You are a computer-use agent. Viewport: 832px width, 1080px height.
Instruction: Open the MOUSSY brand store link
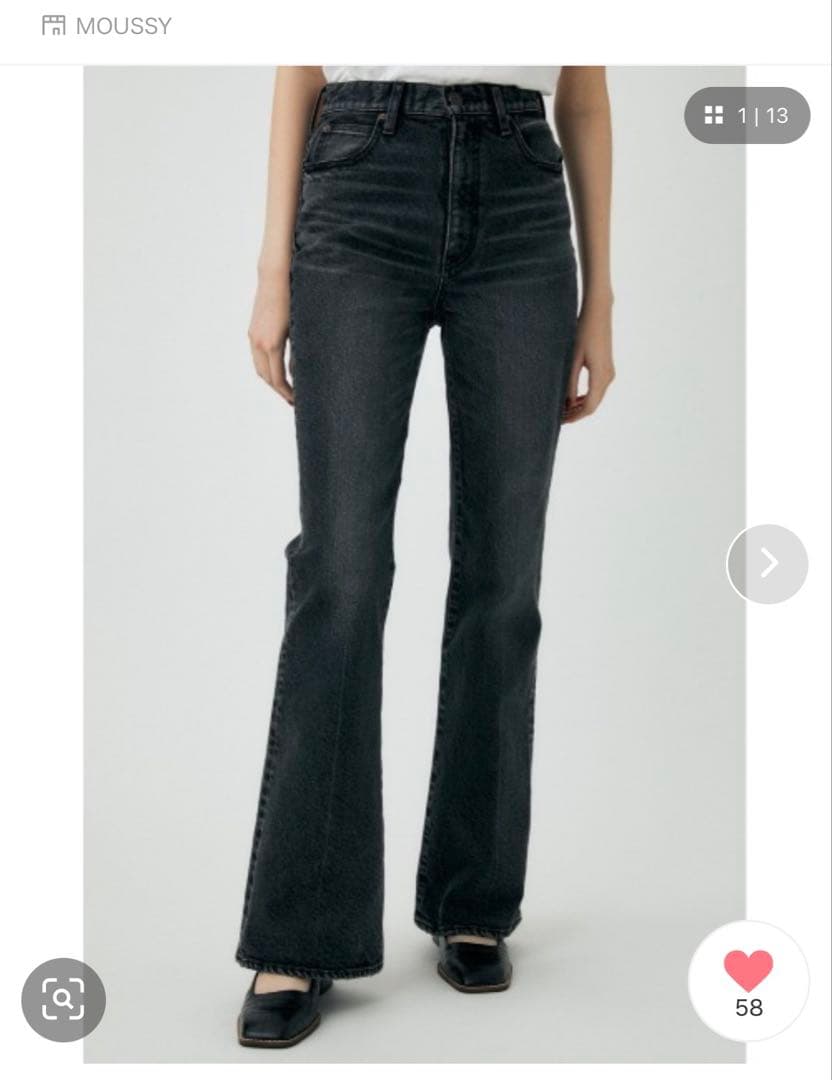pos(107,26)
